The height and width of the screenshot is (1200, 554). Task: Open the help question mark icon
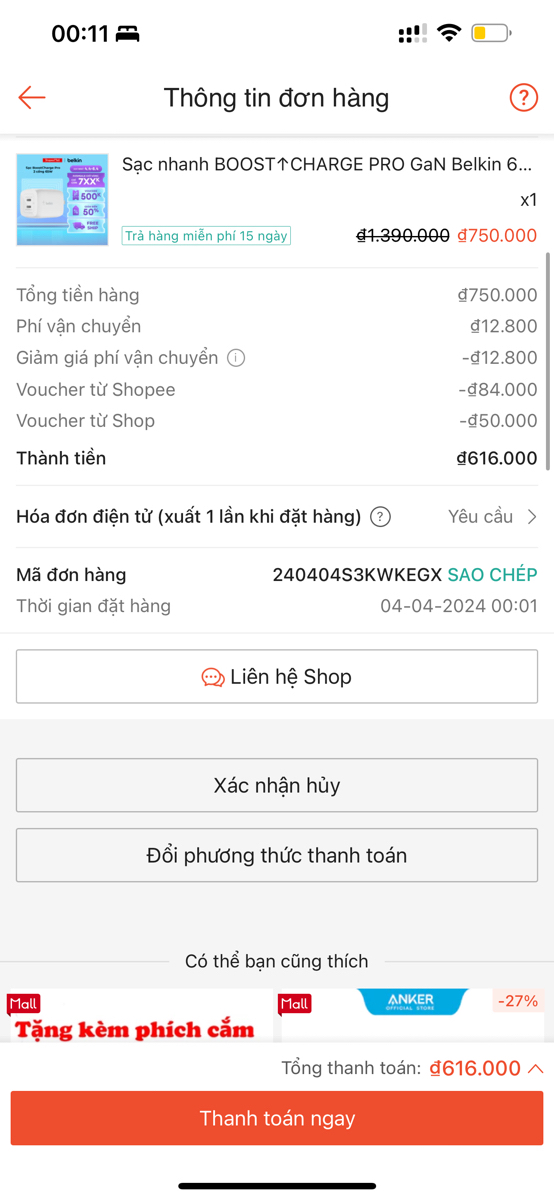(523, 97)
